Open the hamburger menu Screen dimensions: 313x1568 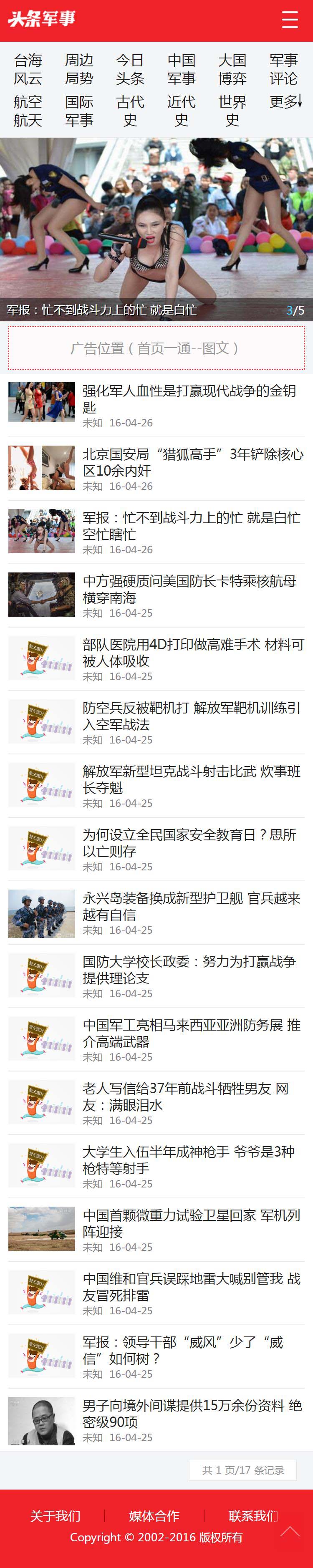(x=290, y=20)
